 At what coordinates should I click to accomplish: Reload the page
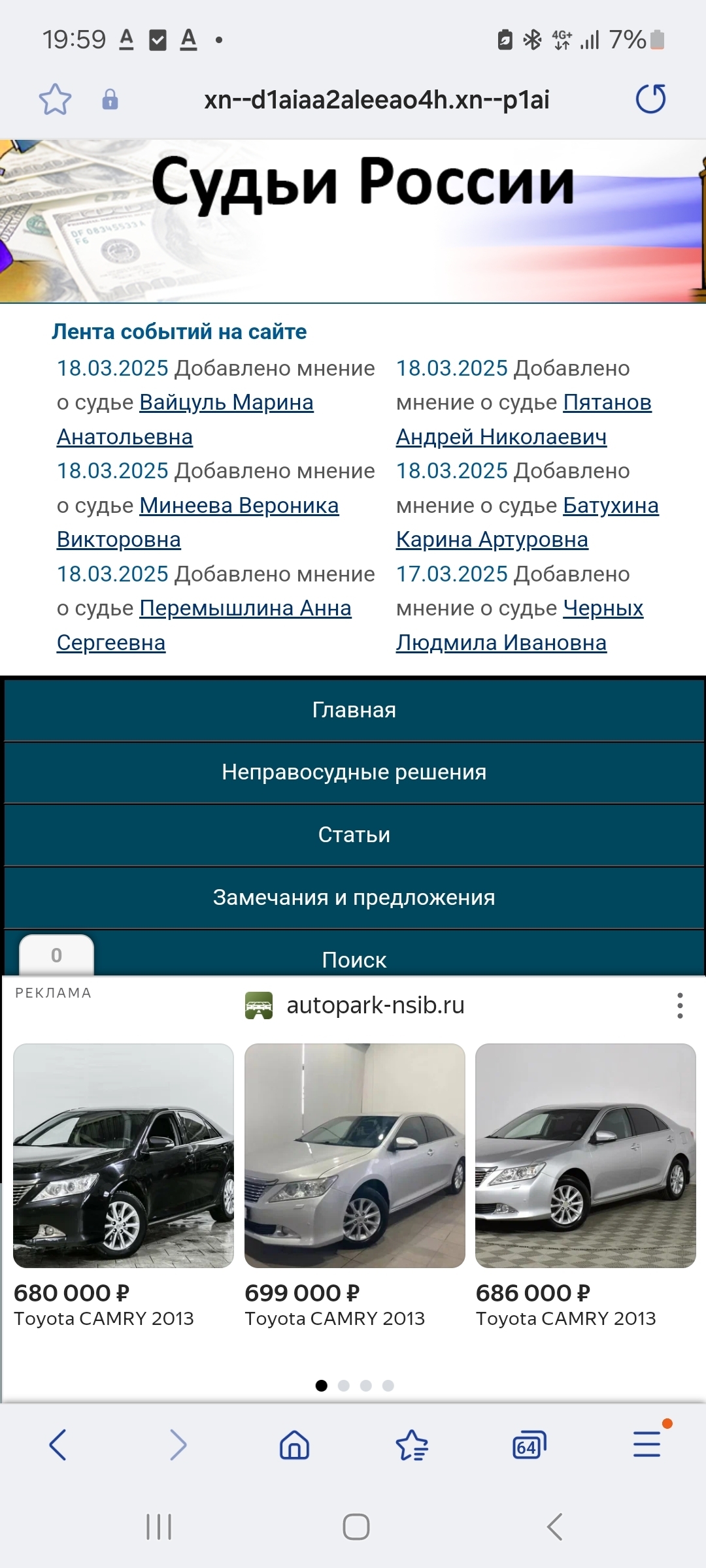click(650, 99)
